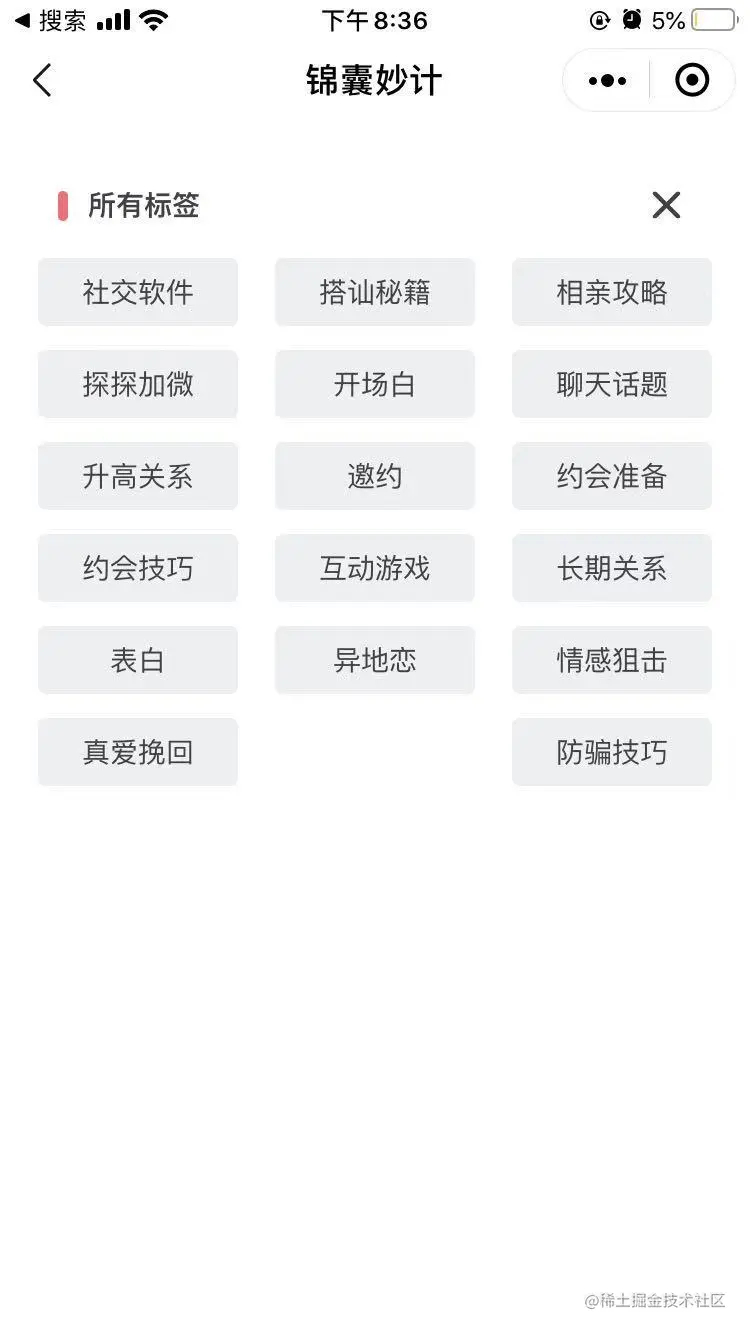Select the 防骗技巧 tag
The width and height of the screenshot is (750, 1334).
point(612,752)
